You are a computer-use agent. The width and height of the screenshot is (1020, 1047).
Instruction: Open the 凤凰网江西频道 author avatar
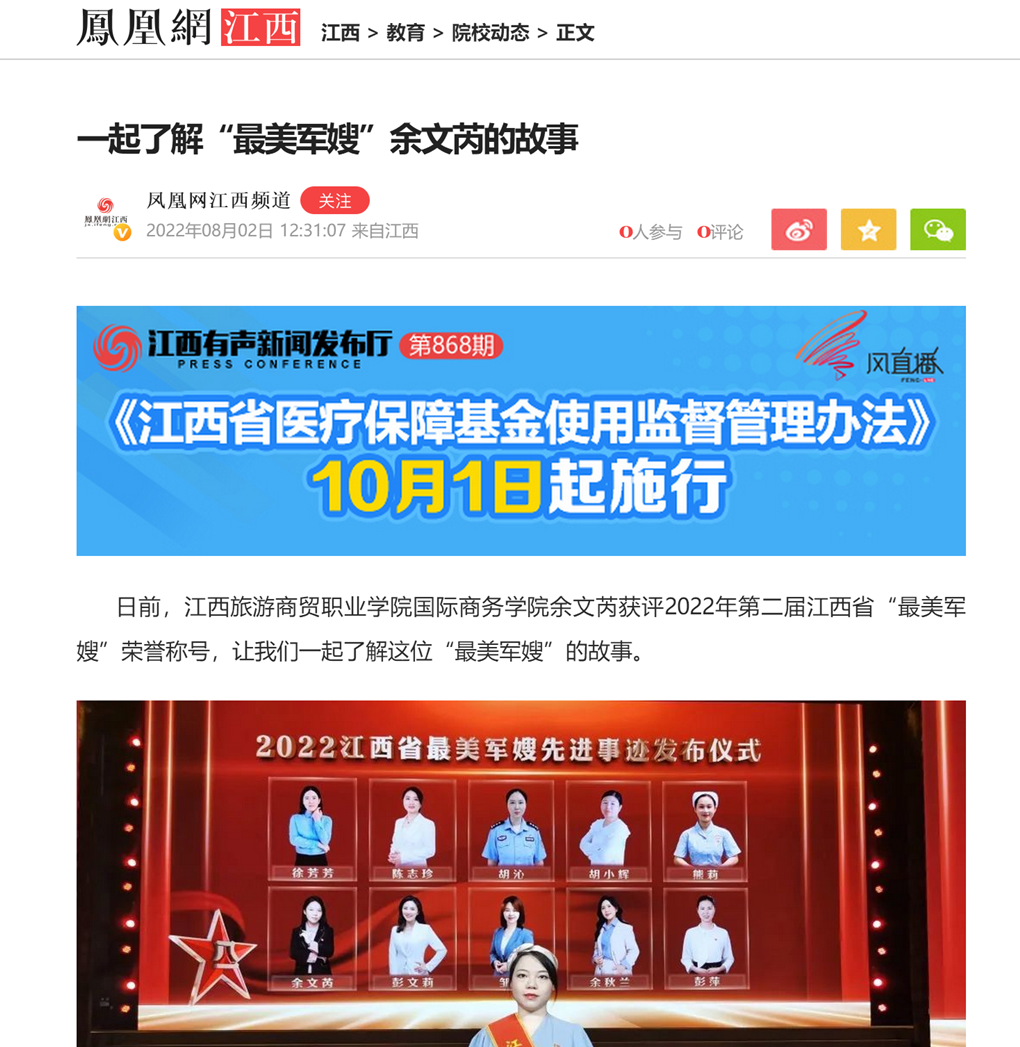tap(106, 219)
